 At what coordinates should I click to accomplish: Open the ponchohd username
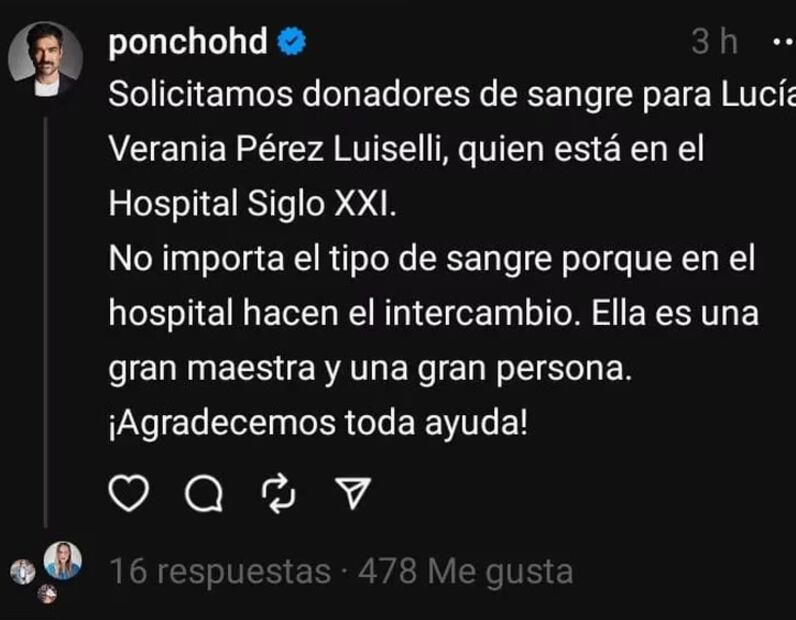[188, 42]
